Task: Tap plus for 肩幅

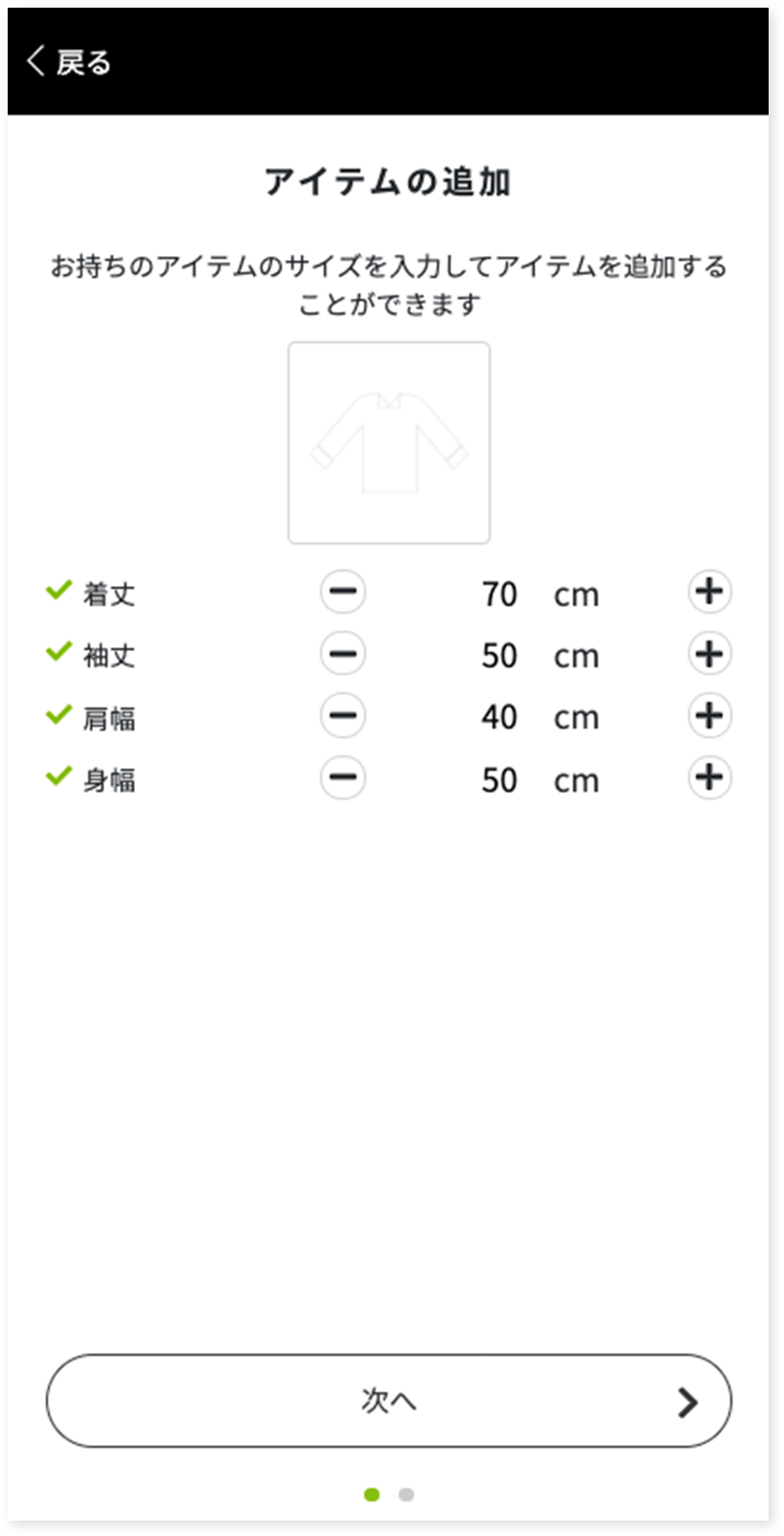Action: (709, 715)
